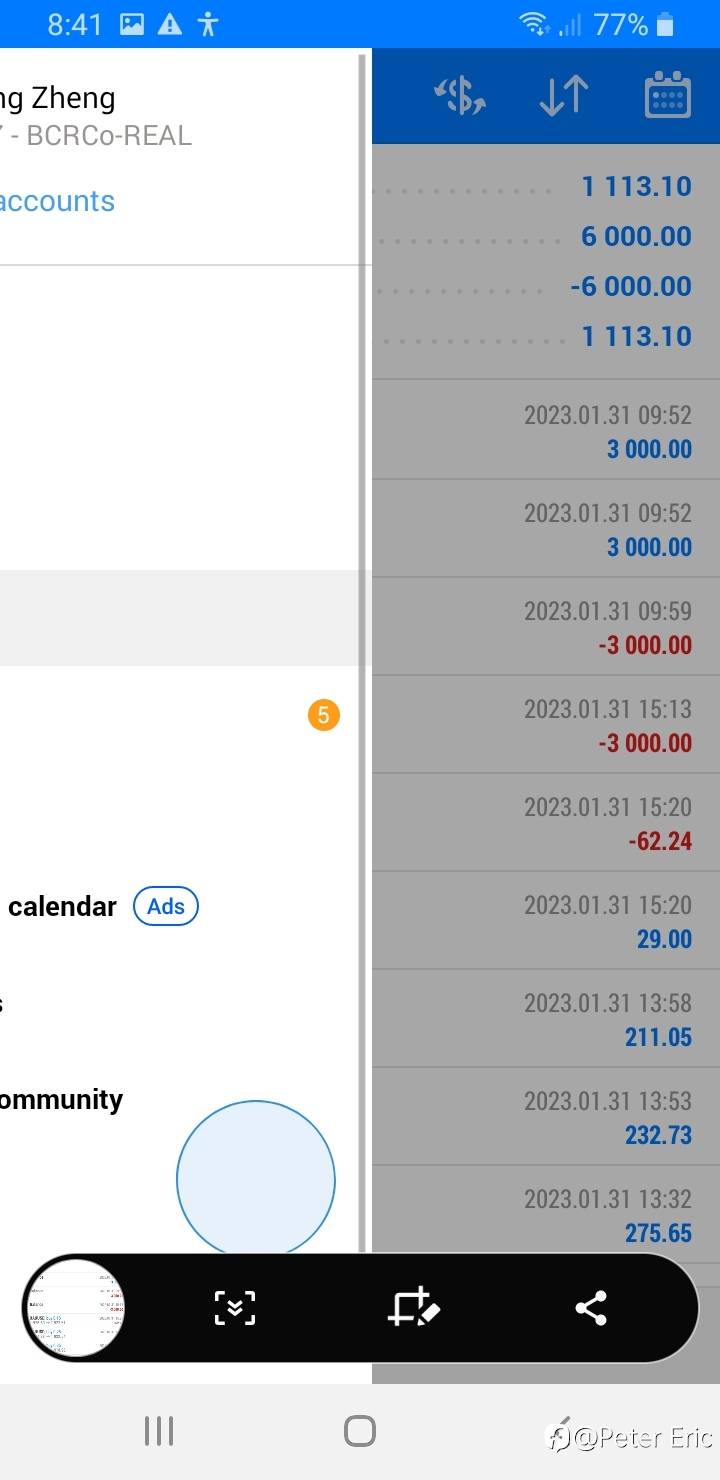This screenshot has width=720, height=1480.
Task: Tap the sort arrows icon
Action: [563, 96]
